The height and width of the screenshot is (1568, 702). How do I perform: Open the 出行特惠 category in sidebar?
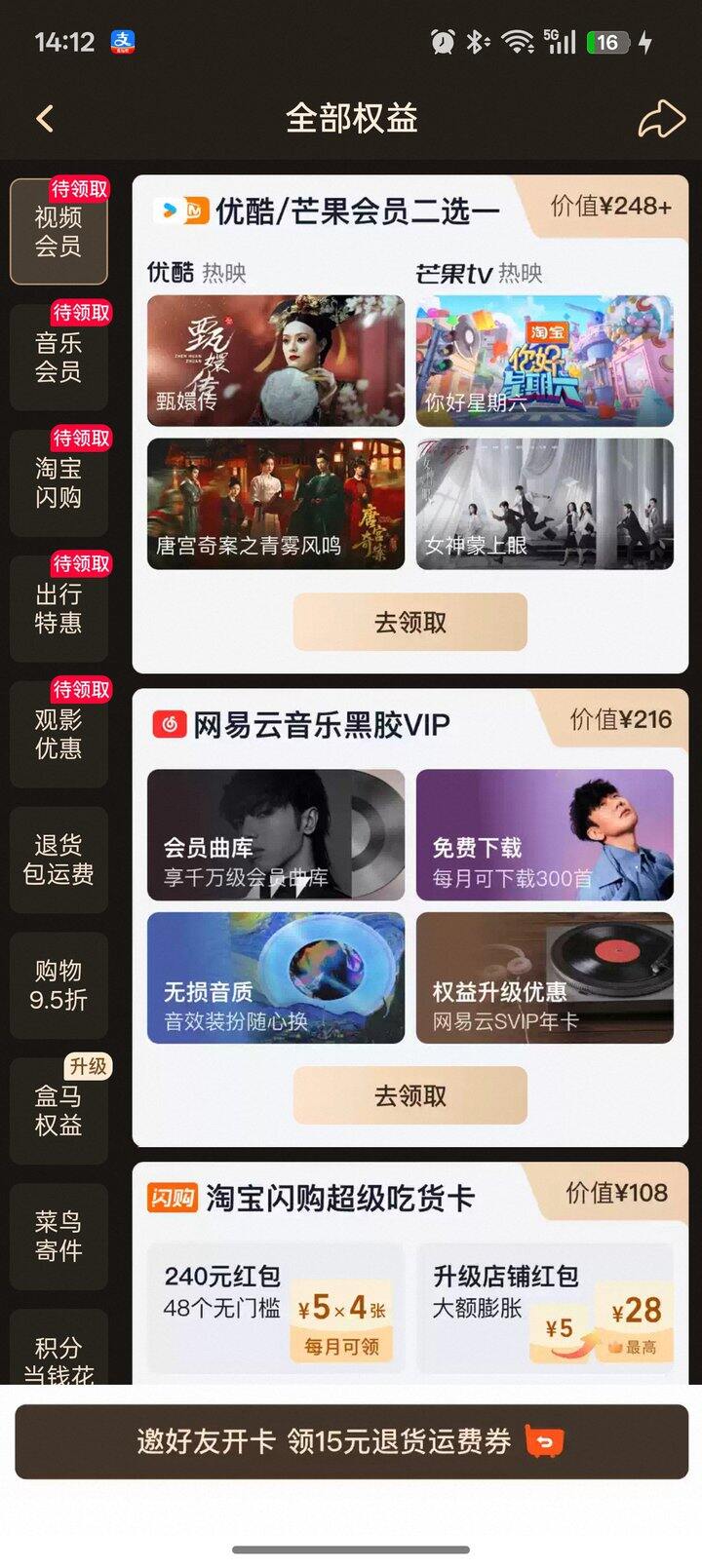(x=58, y=609)
